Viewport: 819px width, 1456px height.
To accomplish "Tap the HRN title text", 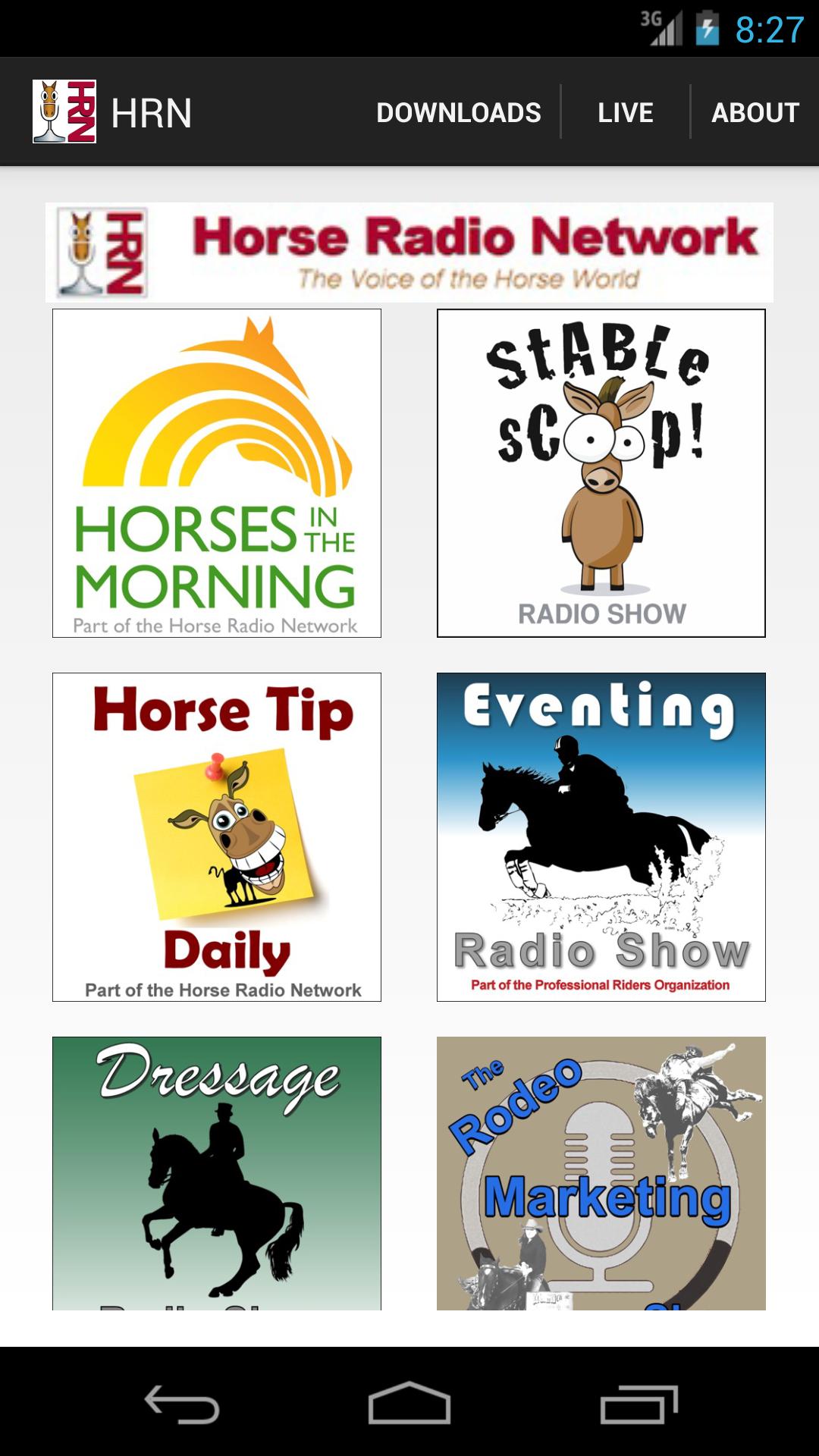I will (x=152, y=111).
